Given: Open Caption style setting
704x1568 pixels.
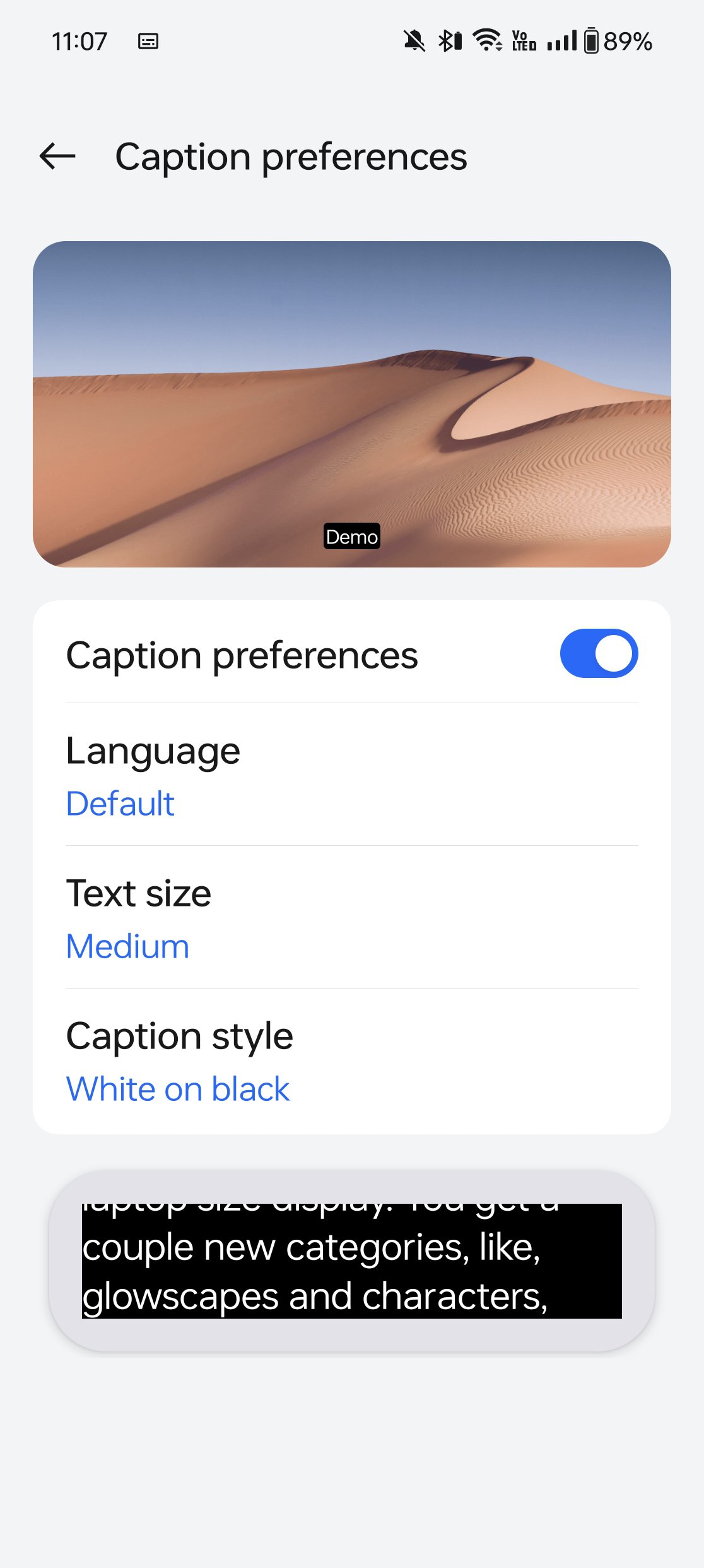Looking at the screenshot, I should pyautogui.click(x=352, y=1060).
